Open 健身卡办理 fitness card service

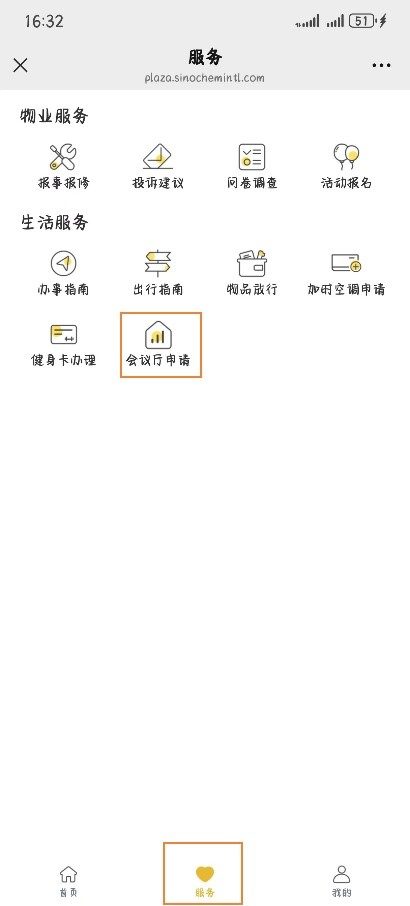[64, 345]
